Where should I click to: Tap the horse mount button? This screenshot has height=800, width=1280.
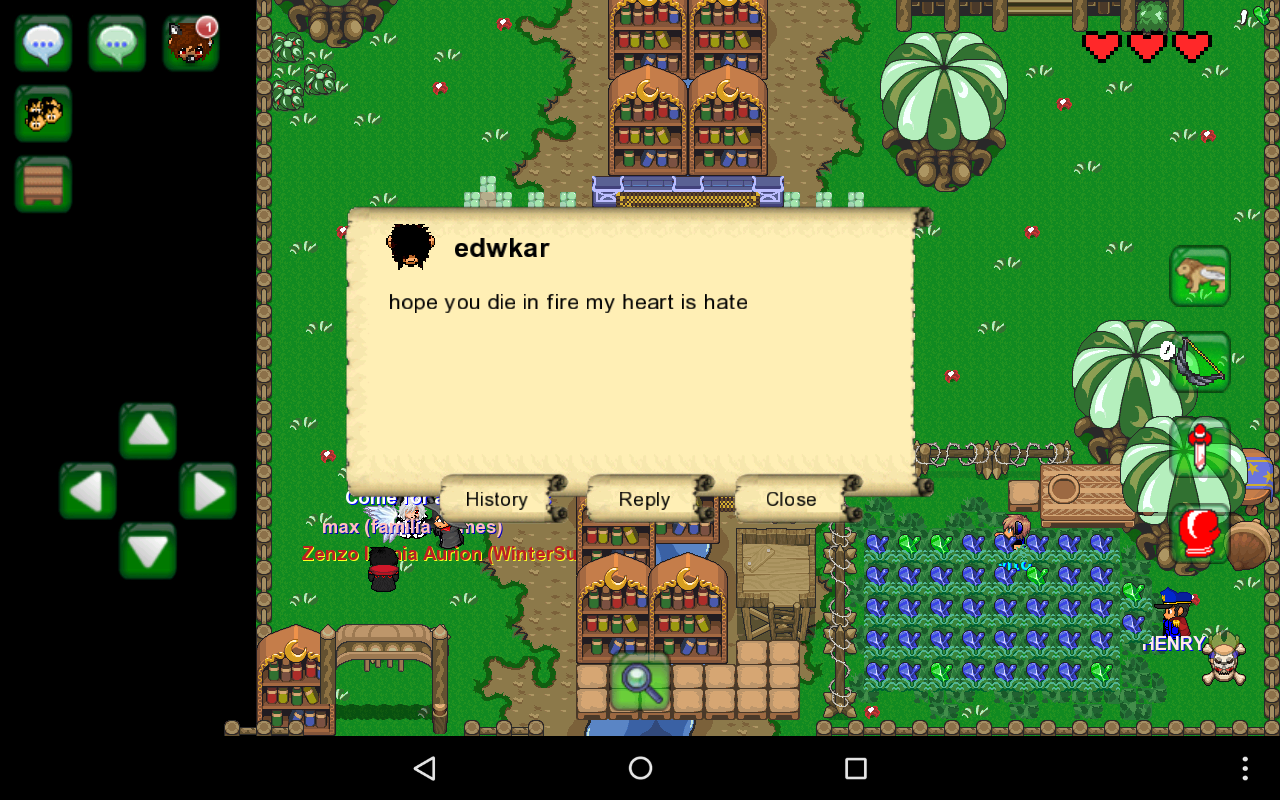[x=1200, y=276]
